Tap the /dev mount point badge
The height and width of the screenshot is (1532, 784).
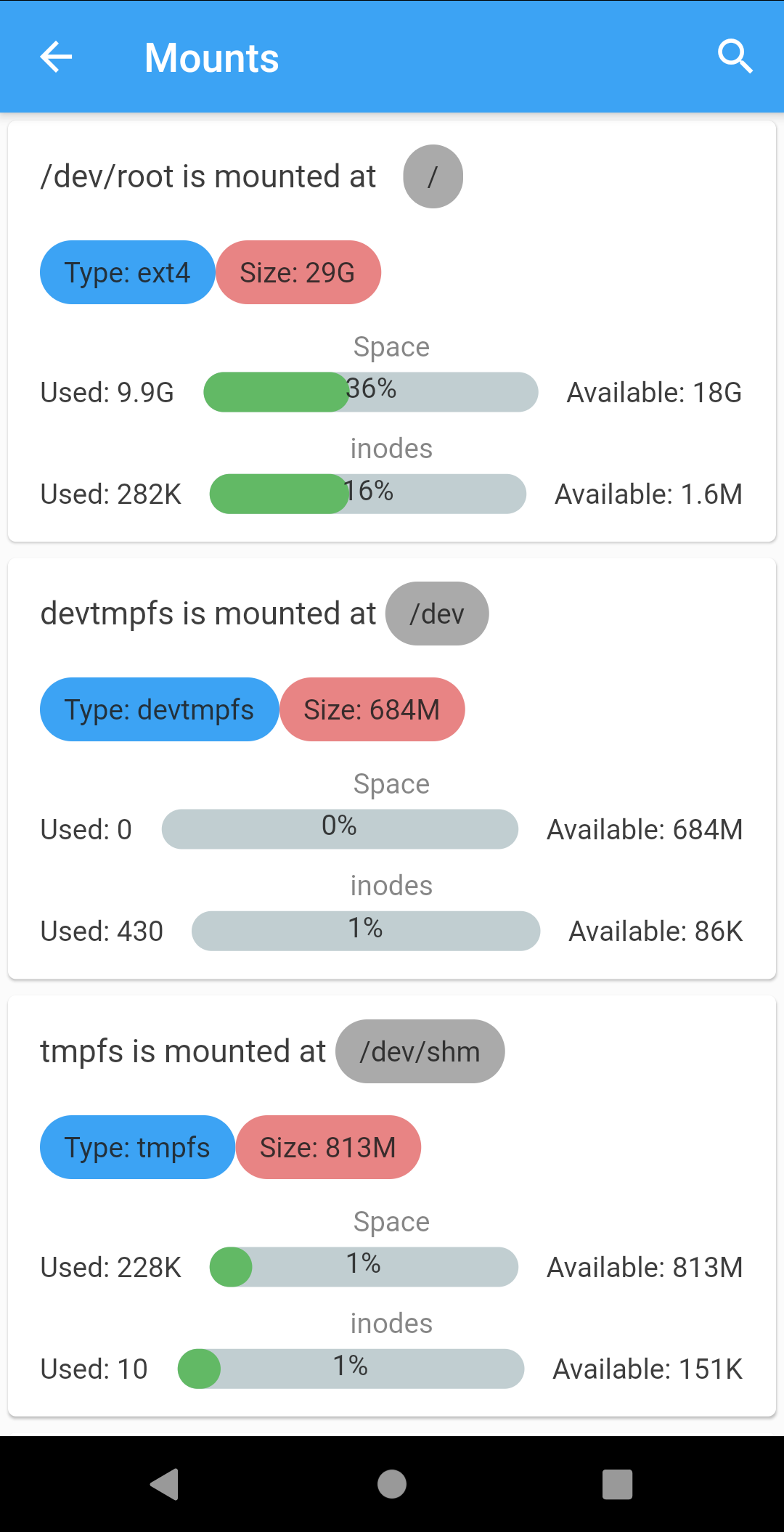[x=437, y=614]
